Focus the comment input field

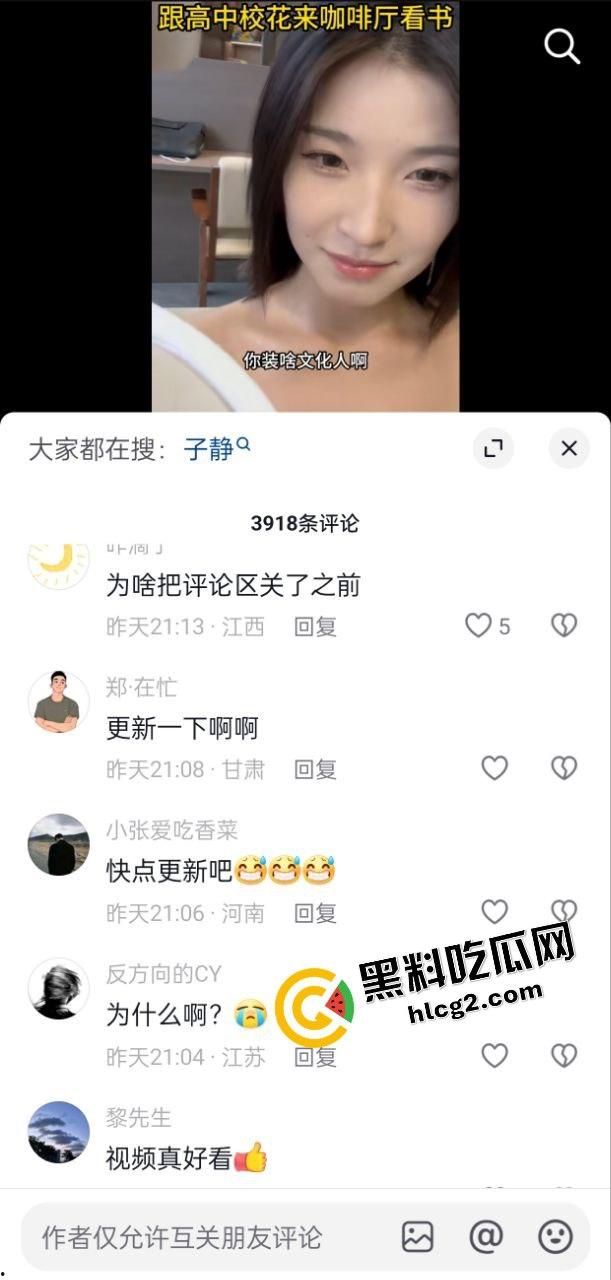[200, 1237]
